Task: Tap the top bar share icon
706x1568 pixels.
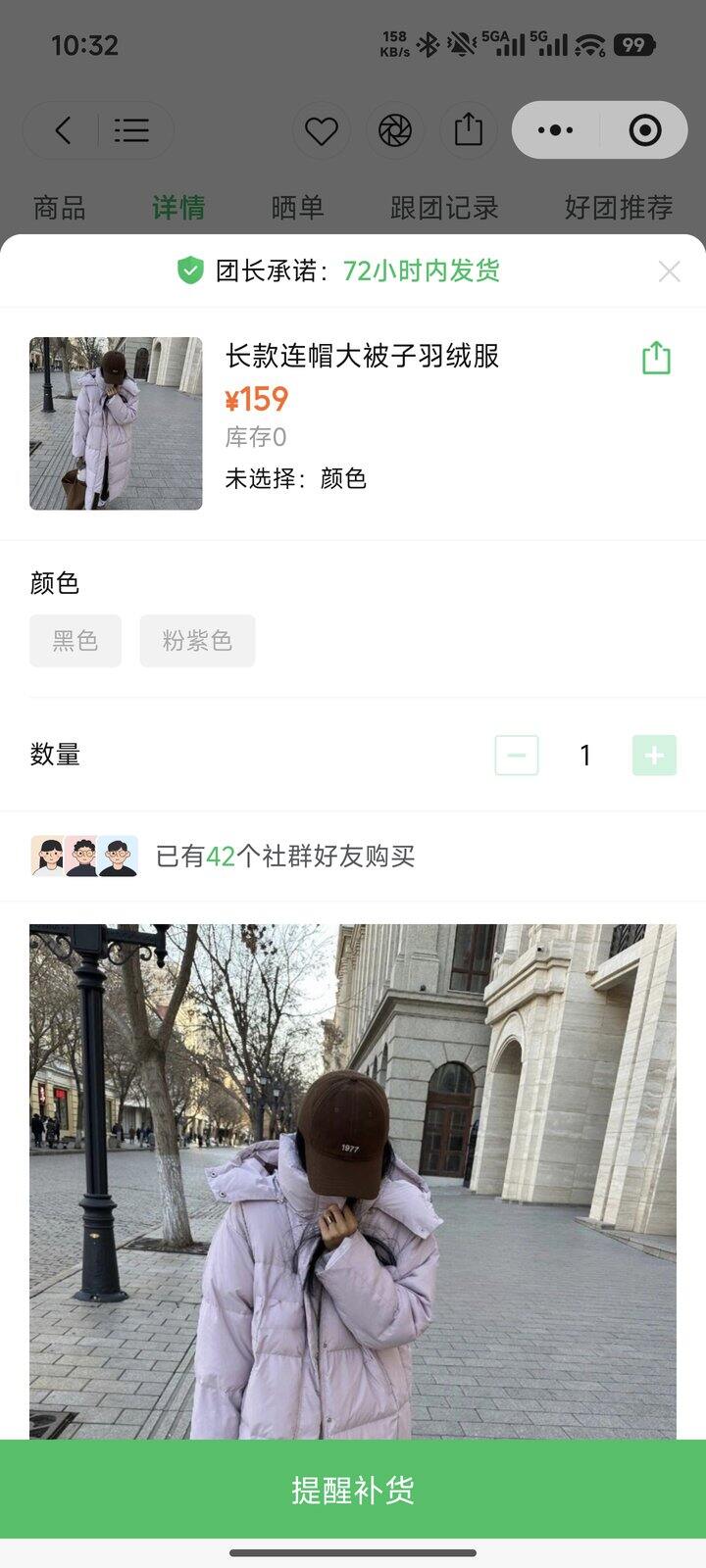Action: tap(469, 130)
